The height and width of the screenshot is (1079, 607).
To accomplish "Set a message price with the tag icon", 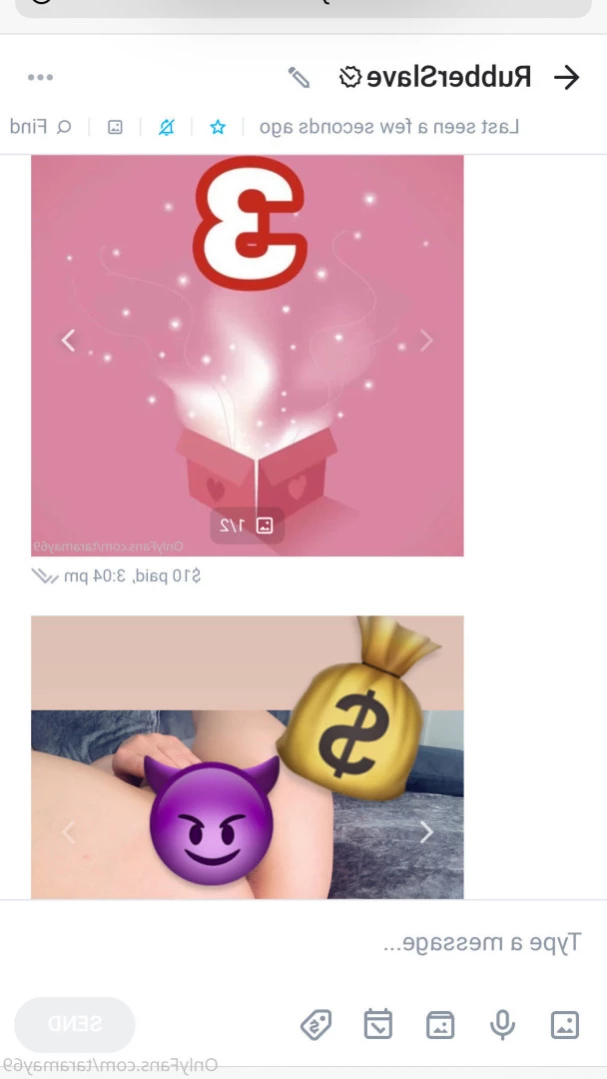I will click(316, 1024).
